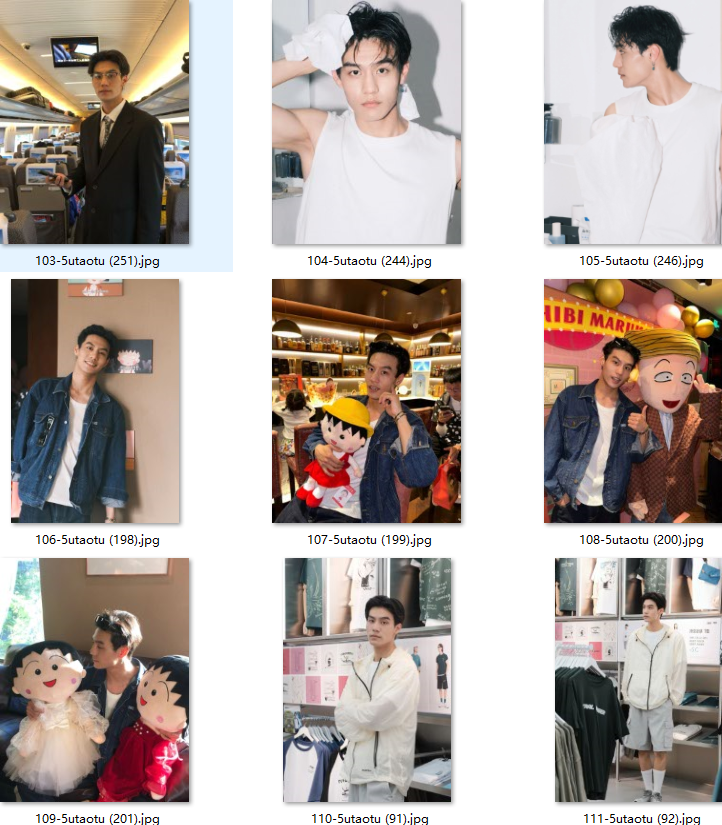Select picture 109-5utaotu (201).jpg
This screenshot has width=722, height=825.
tap(95, 679)
